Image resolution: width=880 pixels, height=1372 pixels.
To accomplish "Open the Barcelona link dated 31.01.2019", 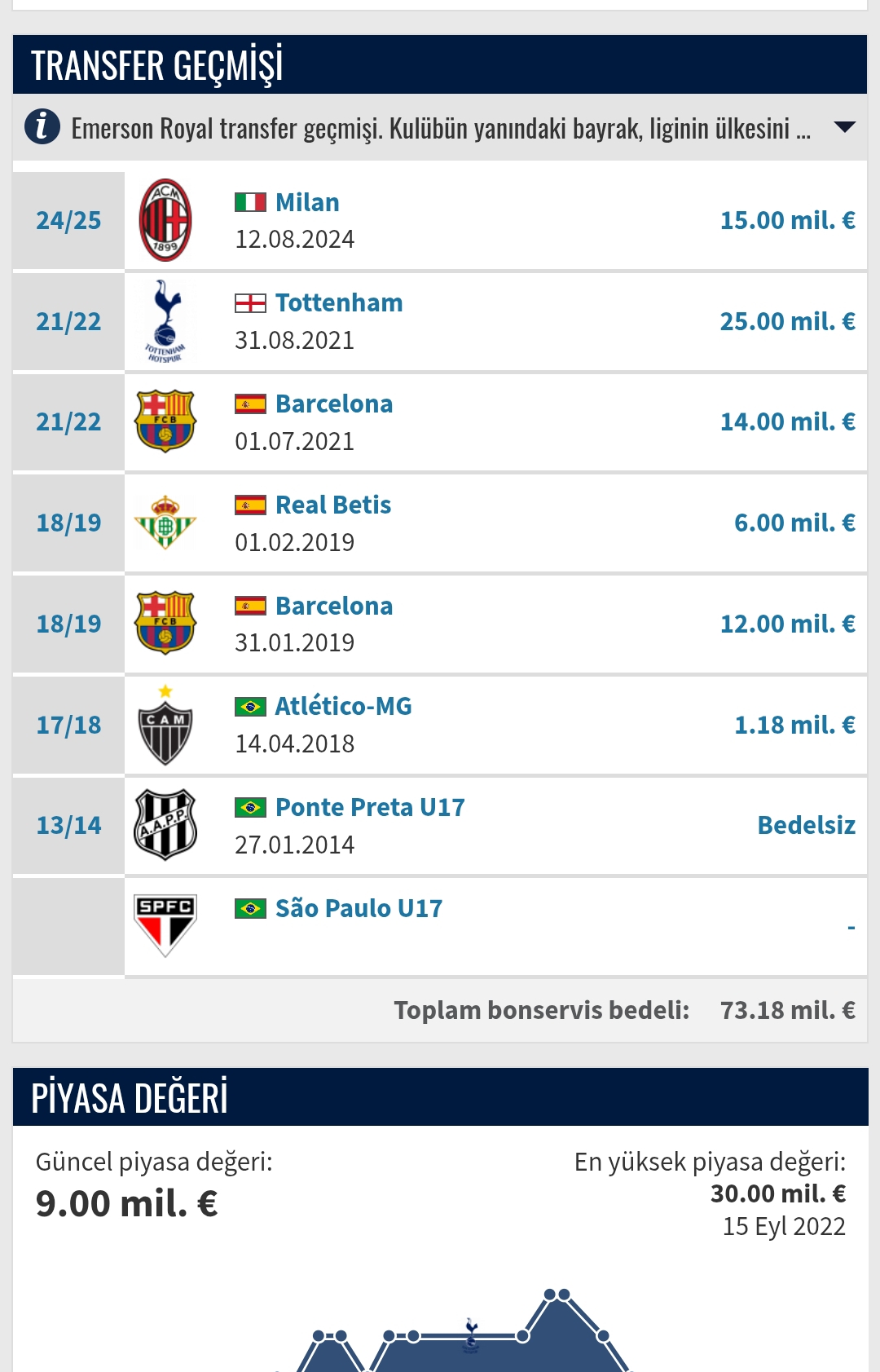I will click(x=333, y=607).
